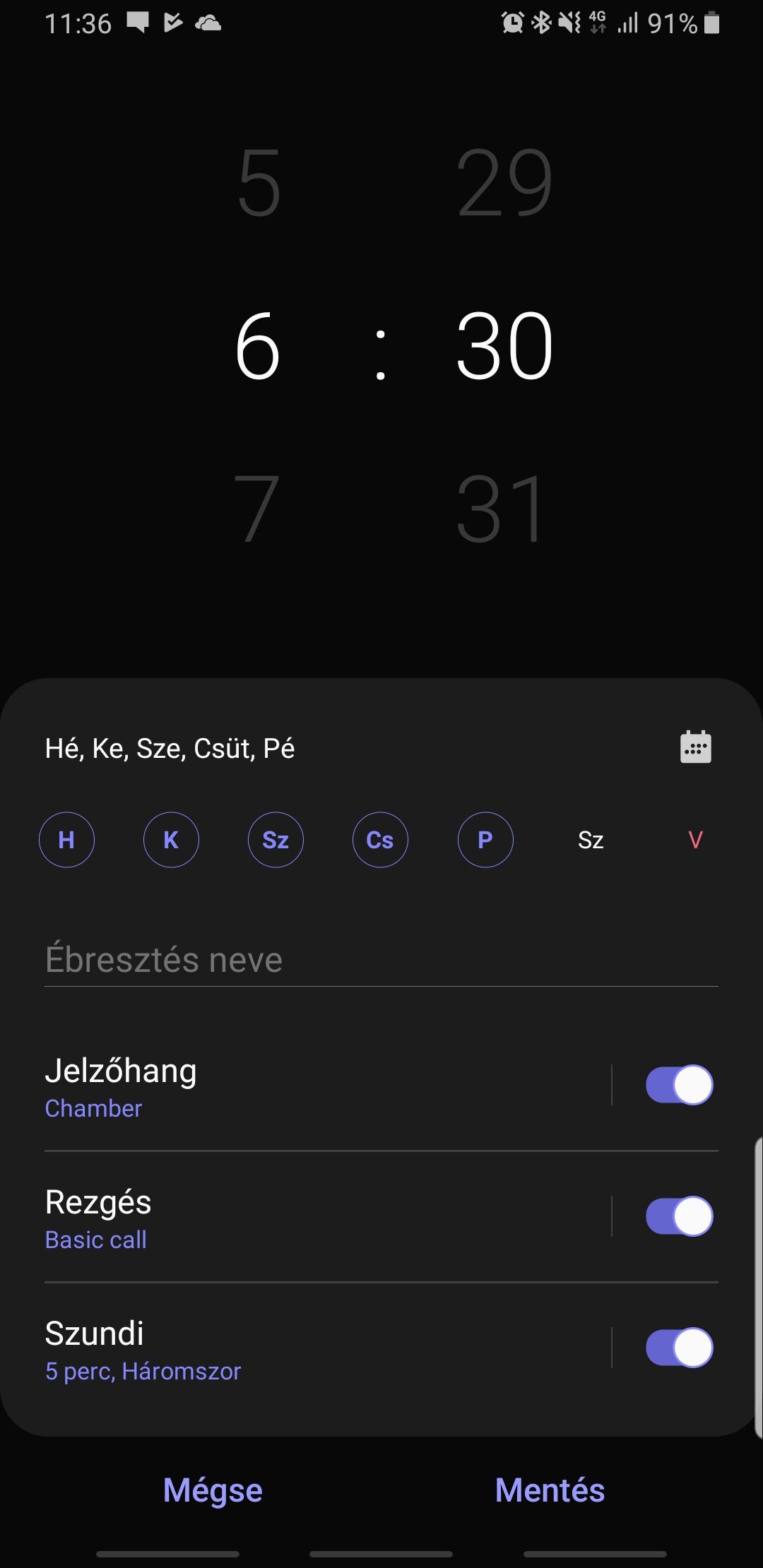Tap the Ébresztés neve name field
The height and width of the screenshot is (1568, 763).
coord(380,960)
